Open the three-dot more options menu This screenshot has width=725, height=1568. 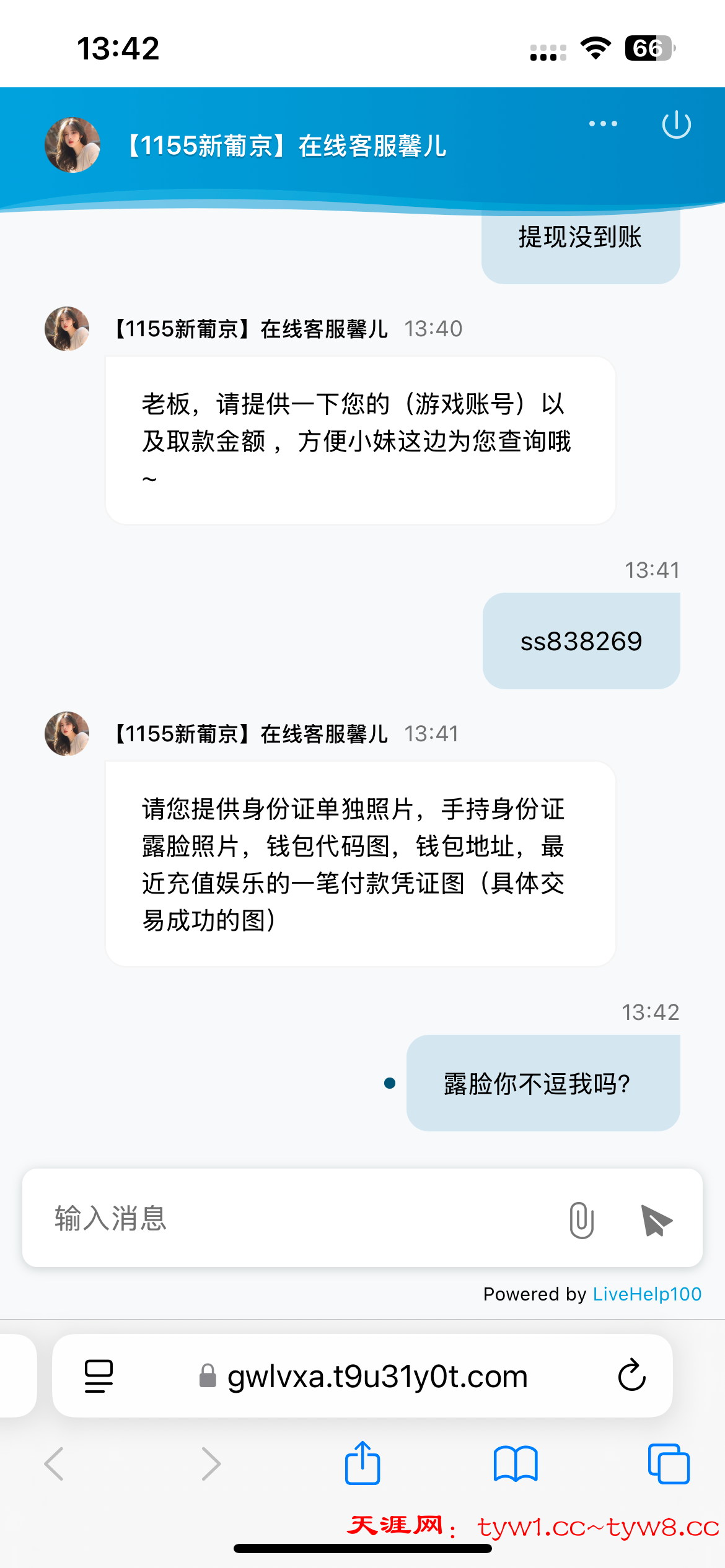pyautogui.click(x=603, y=124)
